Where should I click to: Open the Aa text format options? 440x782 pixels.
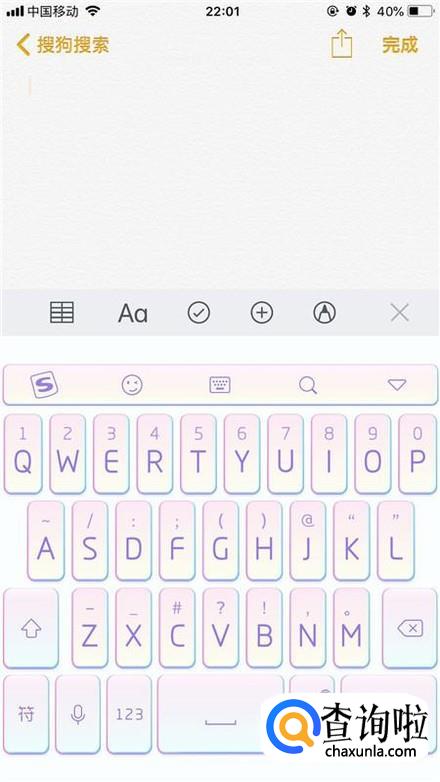(x=133, y=314)
